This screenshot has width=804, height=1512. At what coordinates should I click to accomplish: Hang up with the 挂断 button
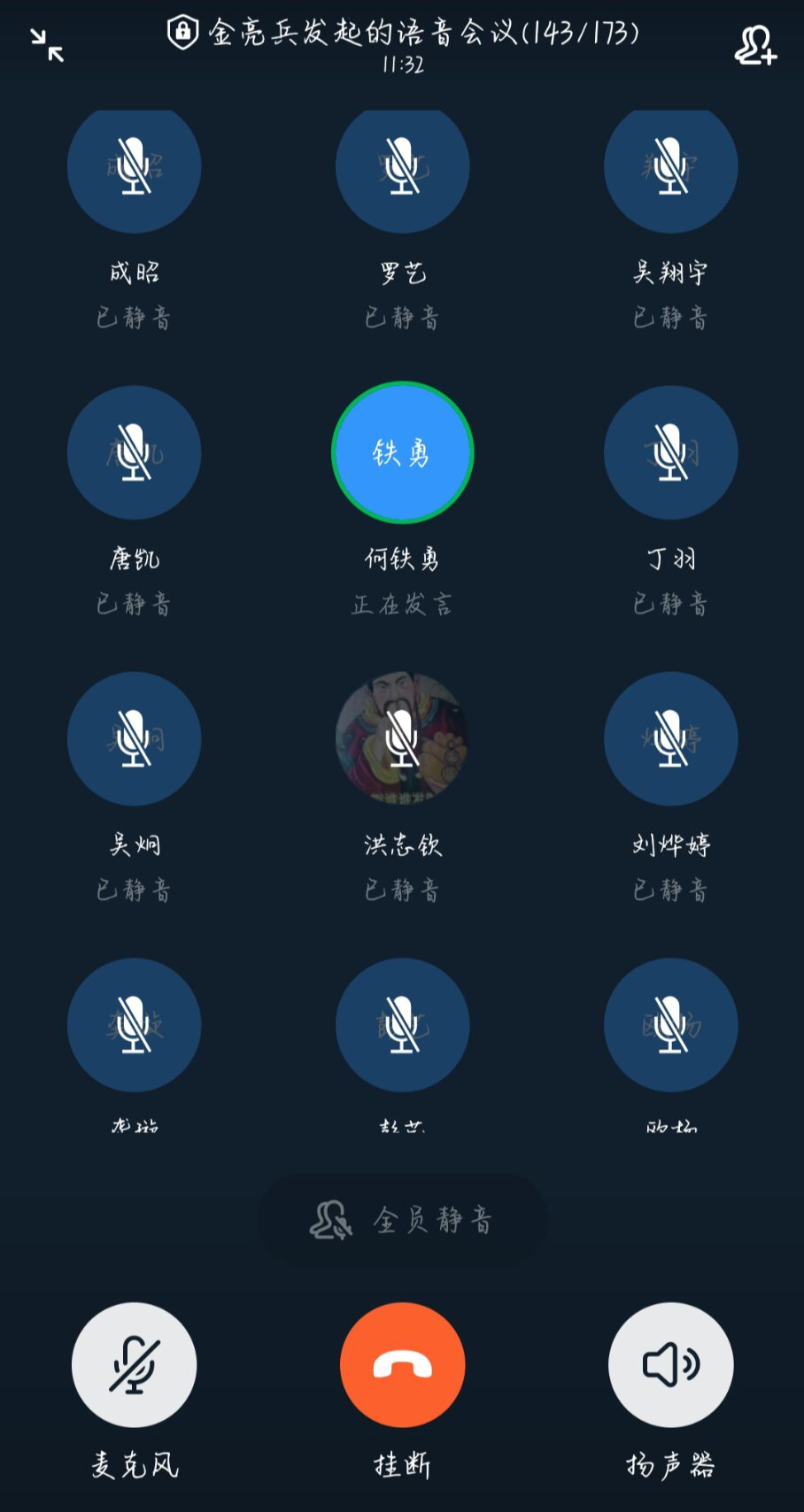coord(402,1364)
